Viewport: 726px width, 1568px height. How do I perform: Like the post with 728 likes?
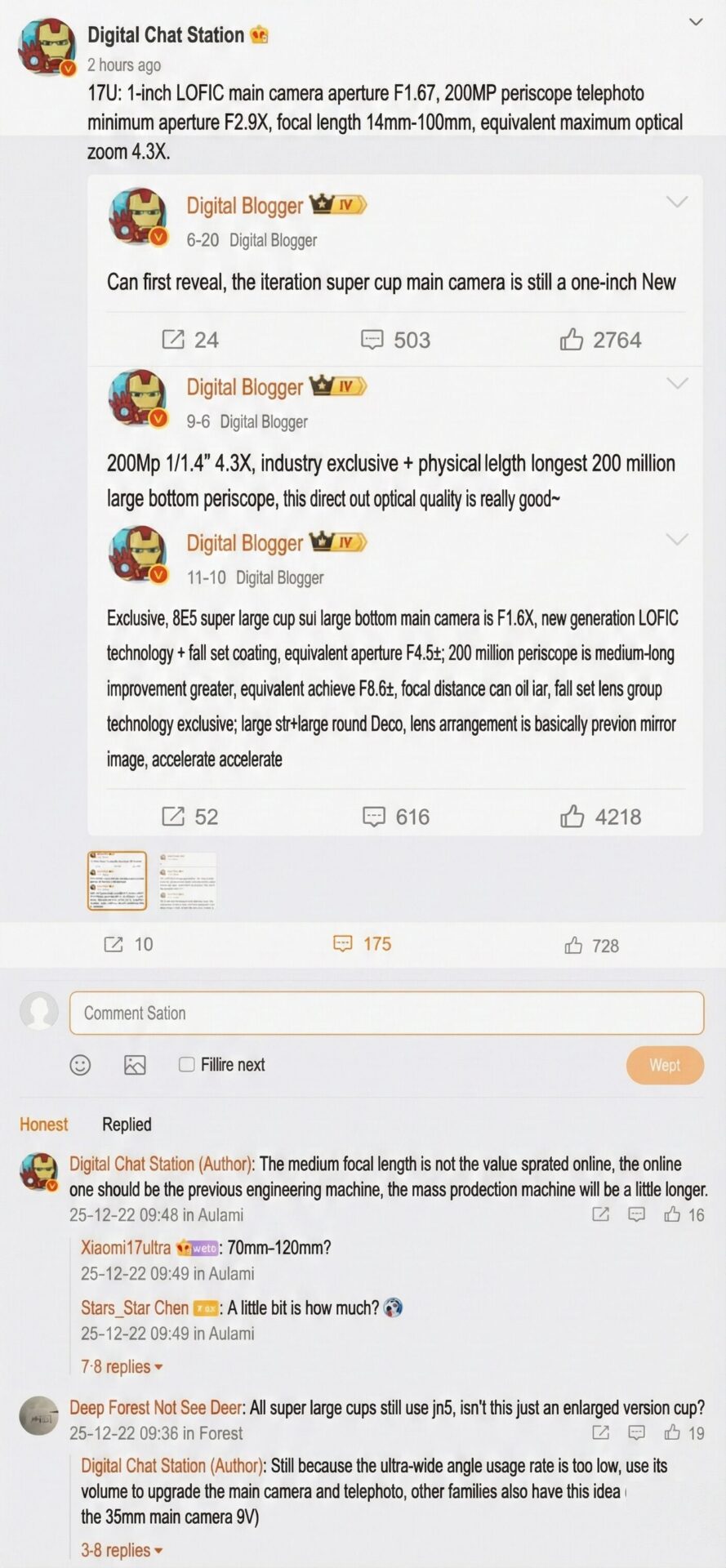tap(591, 946)
